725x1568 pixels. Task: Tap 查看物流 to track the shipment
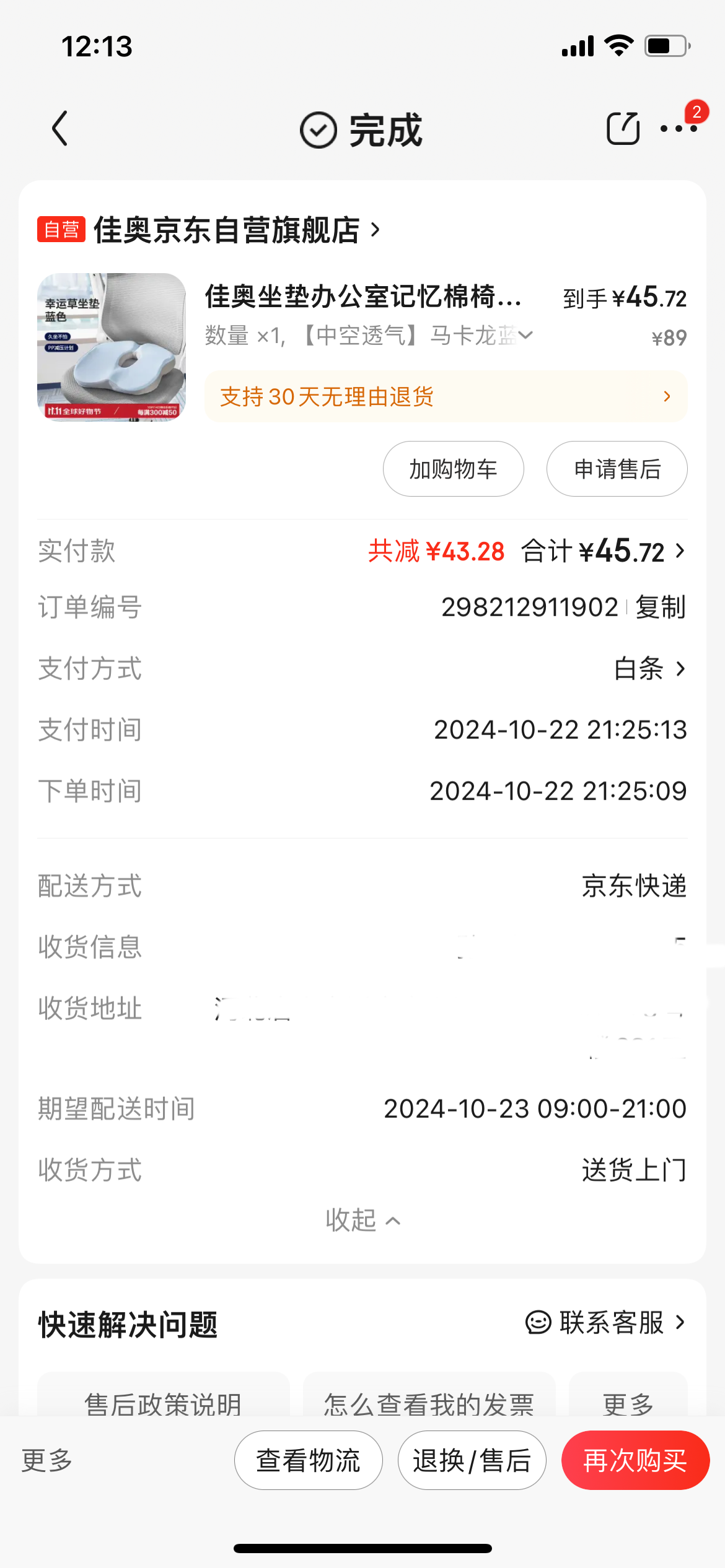pos(308,1460)
